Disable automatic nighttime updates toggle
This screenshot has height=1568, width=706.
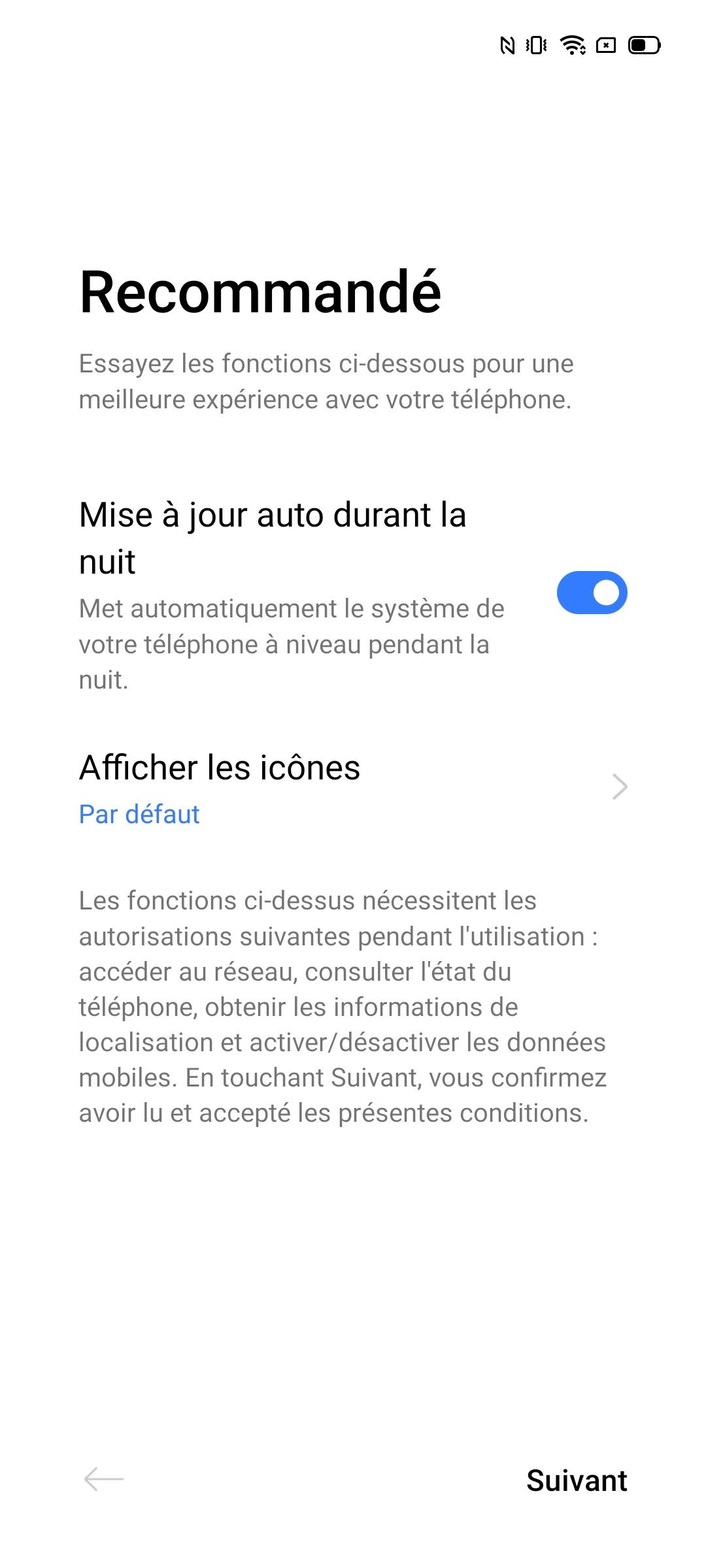click(x=592, y=593)
